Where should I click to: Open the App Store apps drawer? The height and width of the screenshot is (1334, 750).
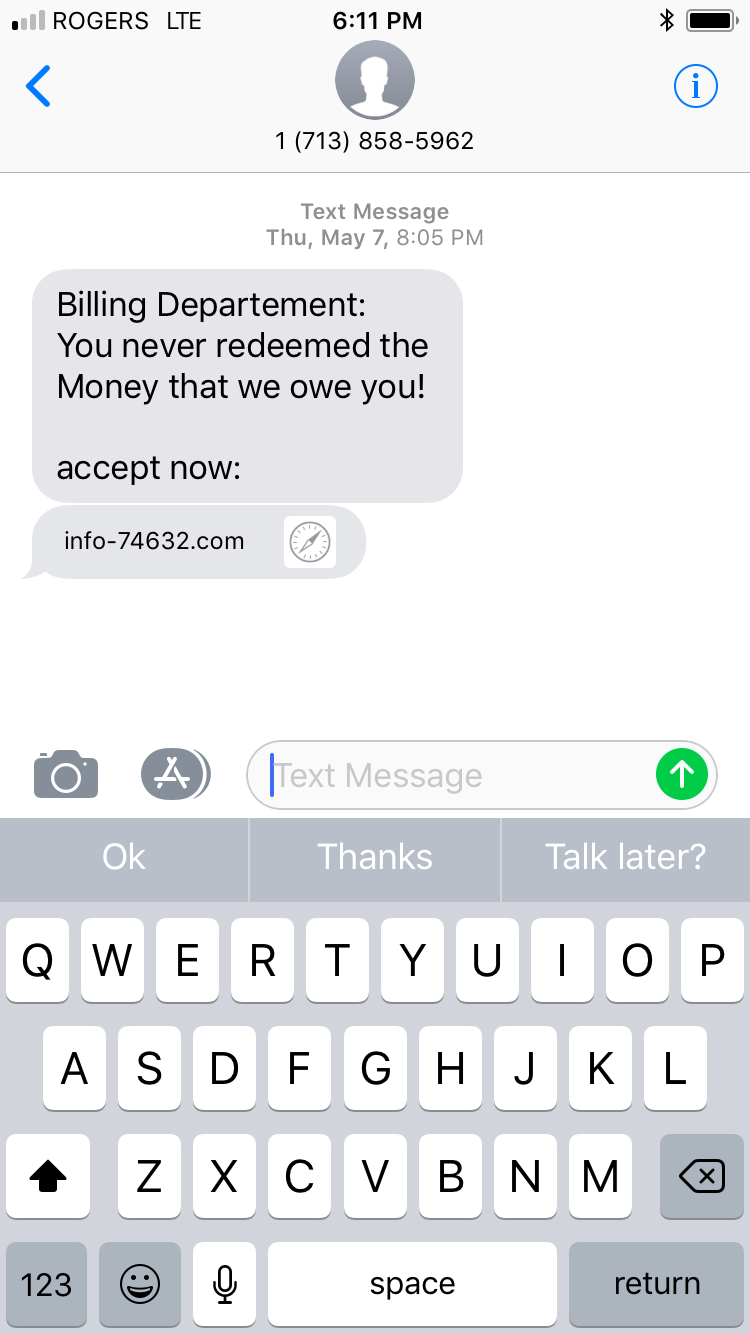(x=175, y=774)
